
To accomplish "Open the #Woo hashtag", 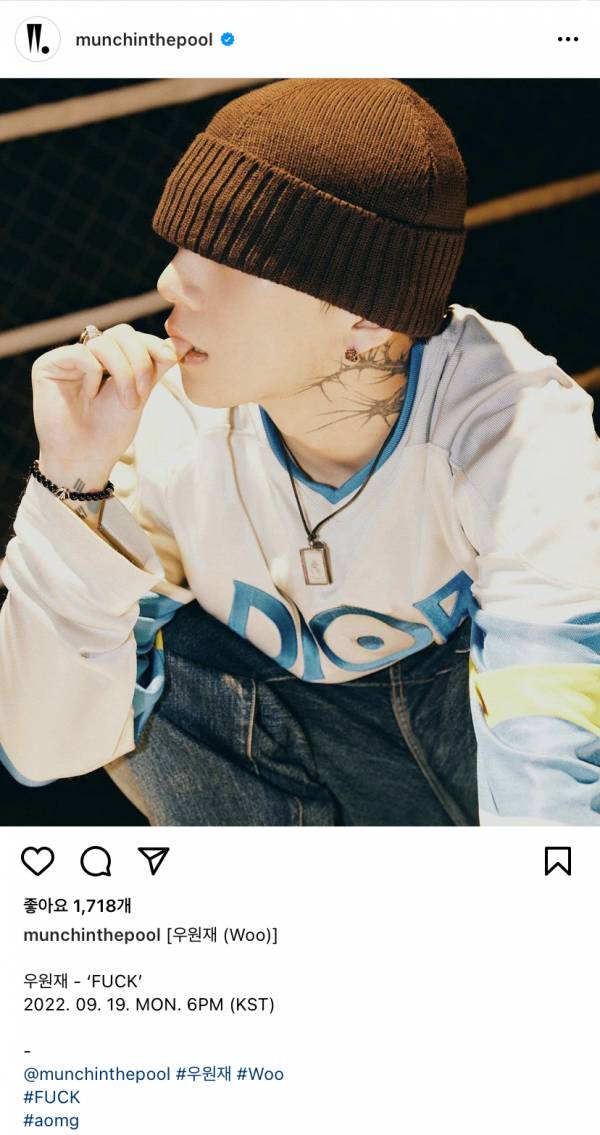I will coord(260,1074).
